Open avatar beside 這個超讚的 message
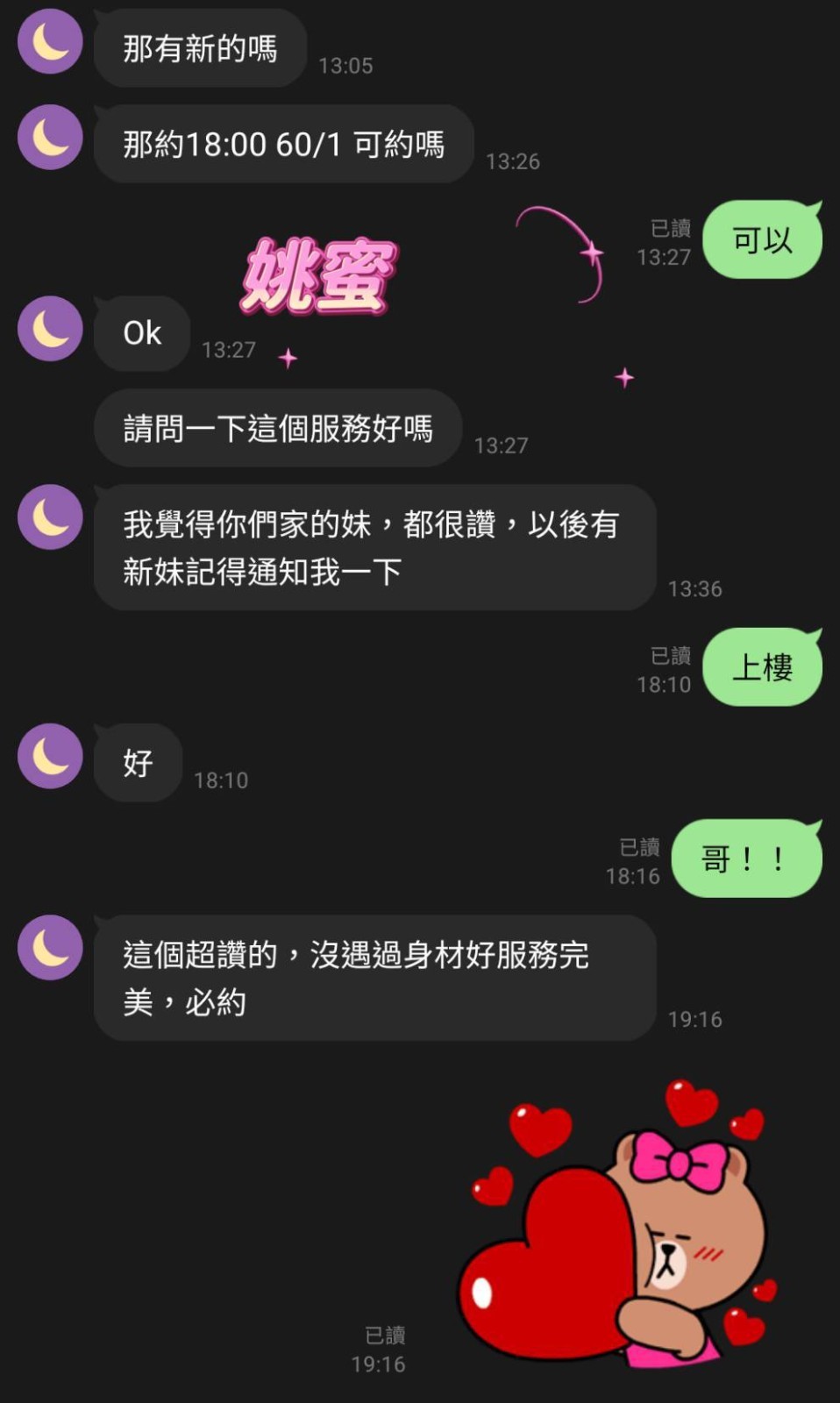The width and height of the screenshot is (840, 1403). [x=50, y=947]
